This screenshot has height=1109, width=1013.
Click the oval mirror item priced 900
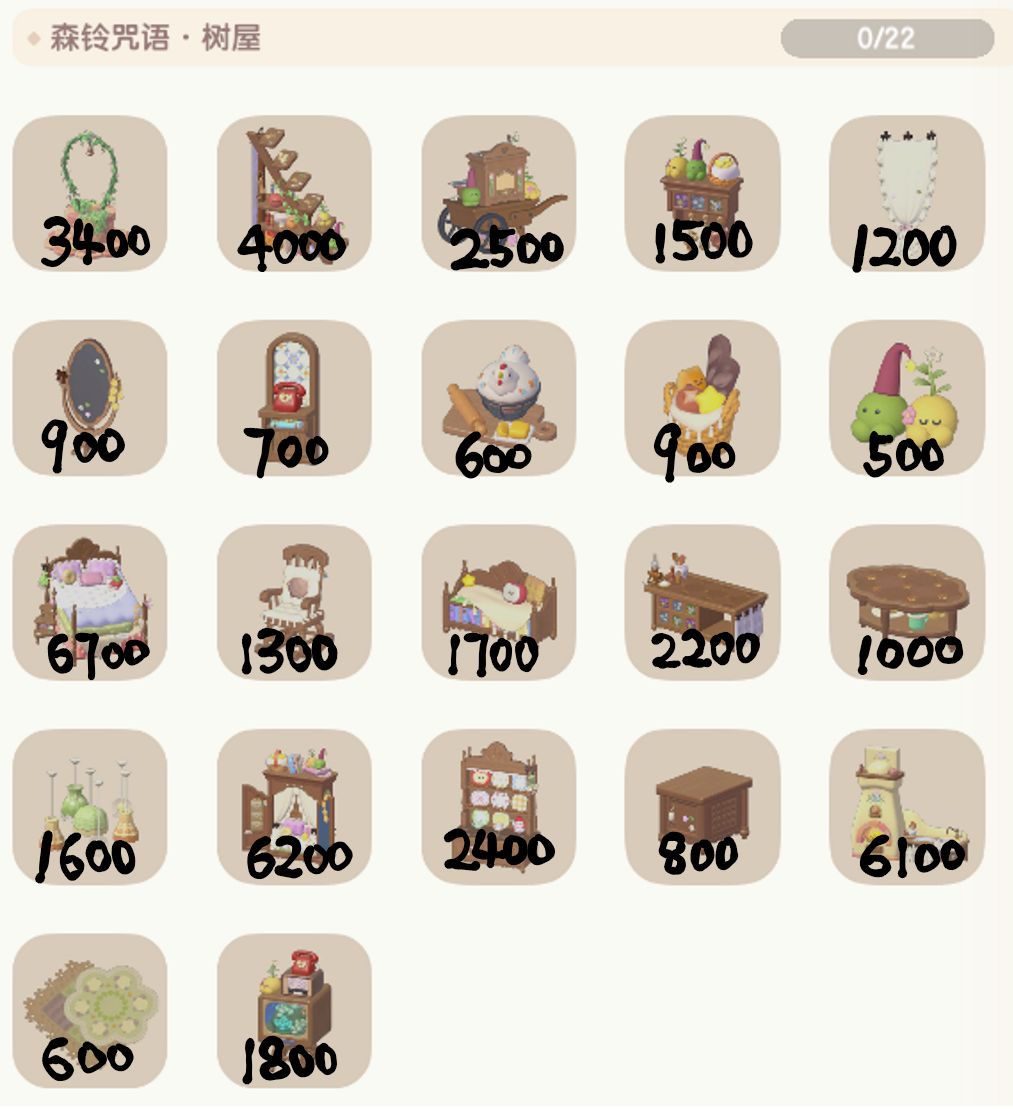pos(90,398)
